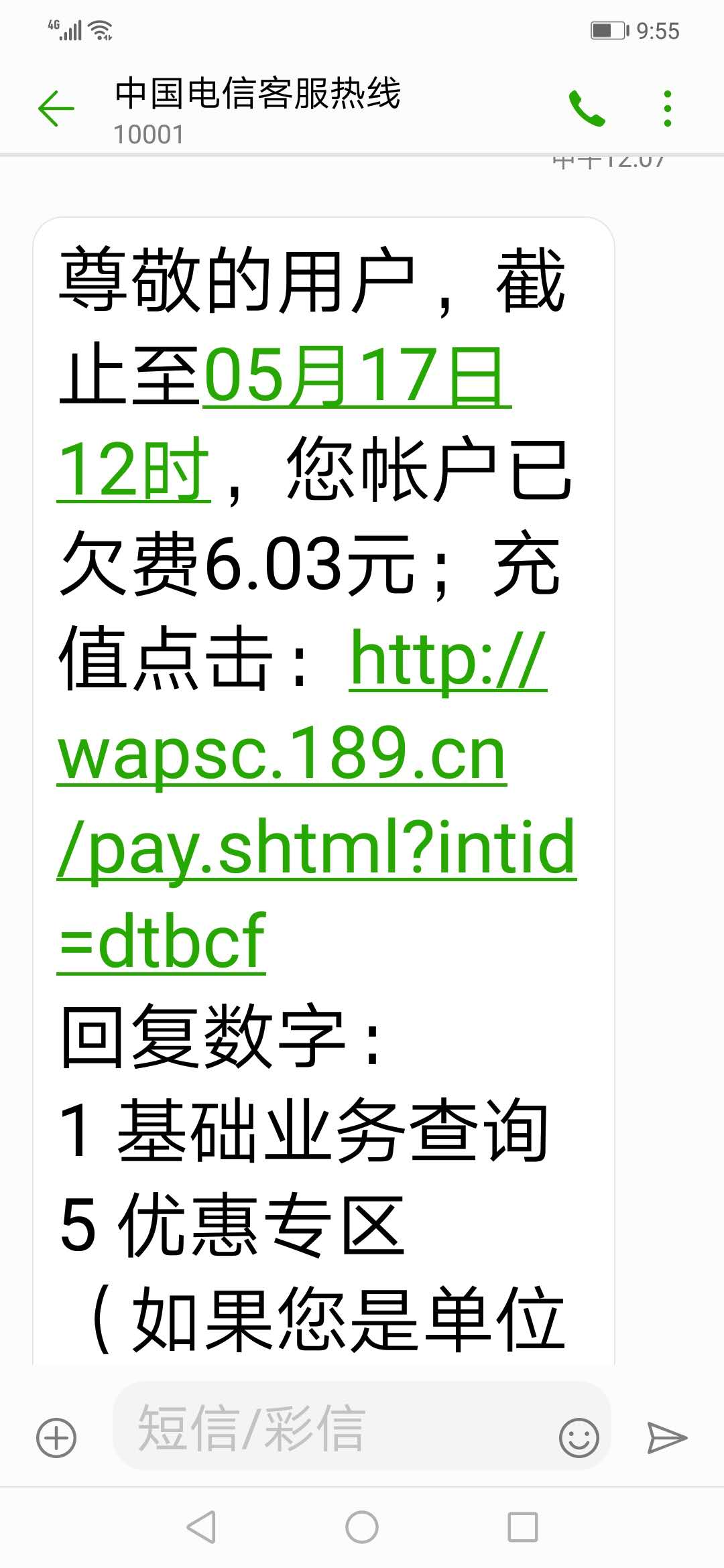Call China Telecom hotline 10001
The width and height of the screenshot is (724, 1568).
(x=587, y=109)
